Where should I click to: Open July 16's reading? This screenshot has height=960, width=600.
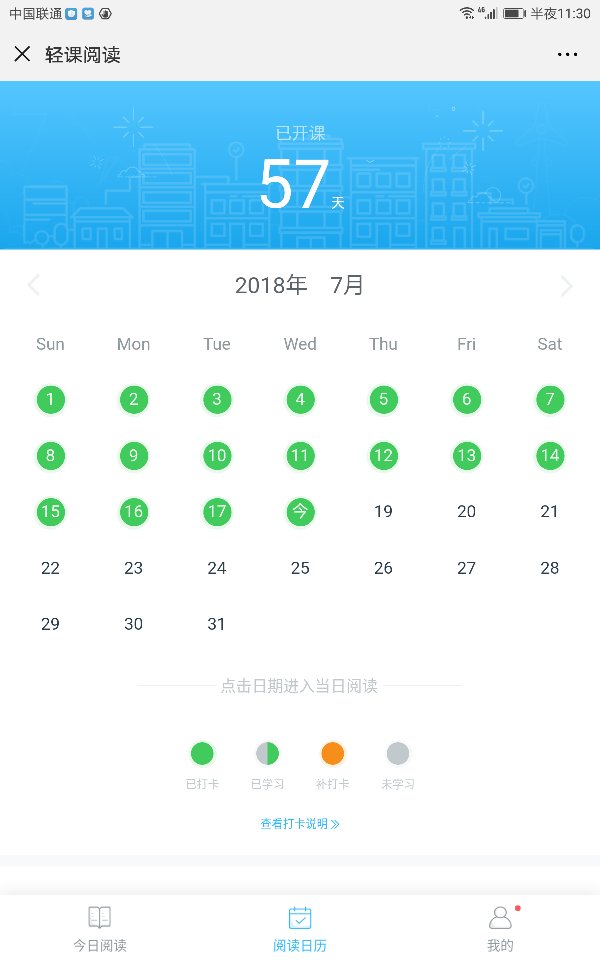point(133,512)
